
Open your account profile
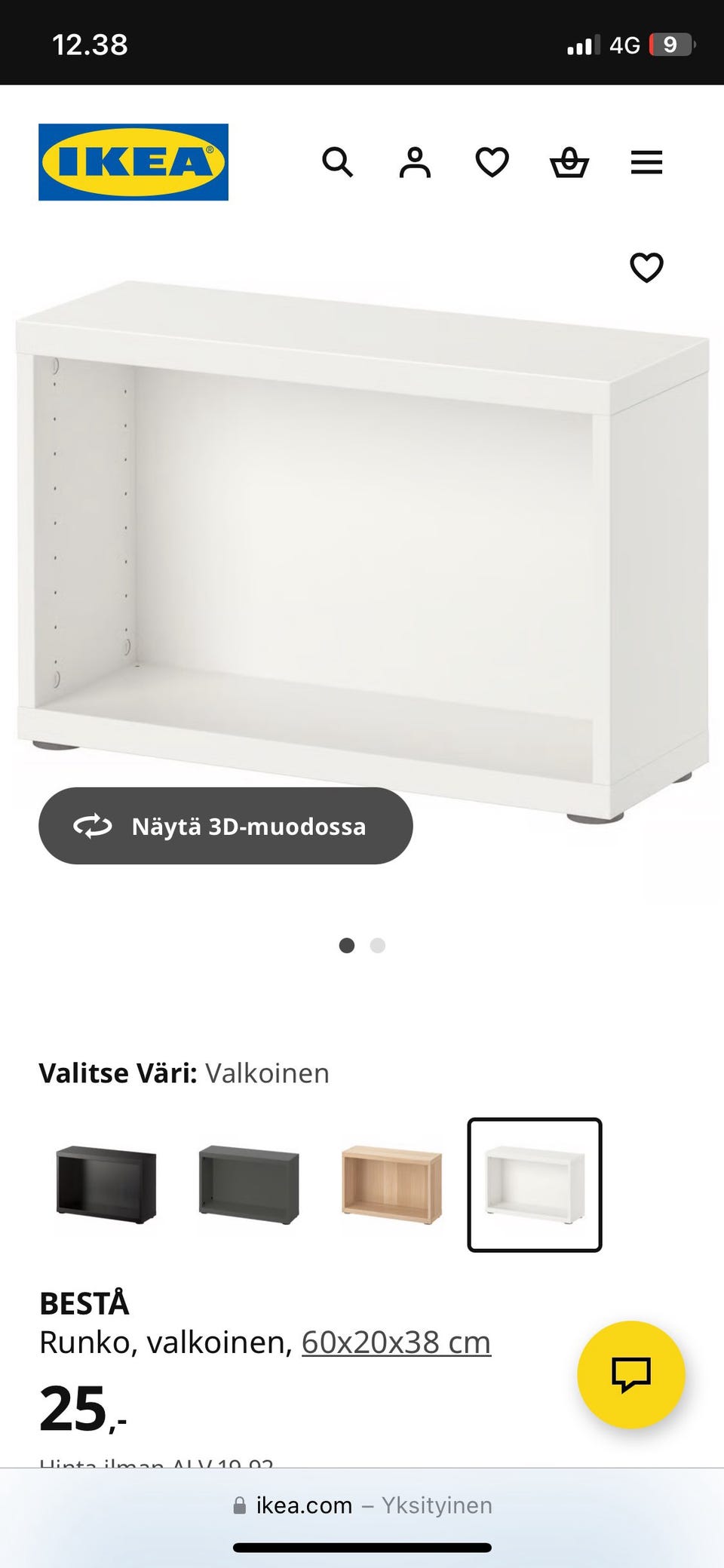pos(415,162)
